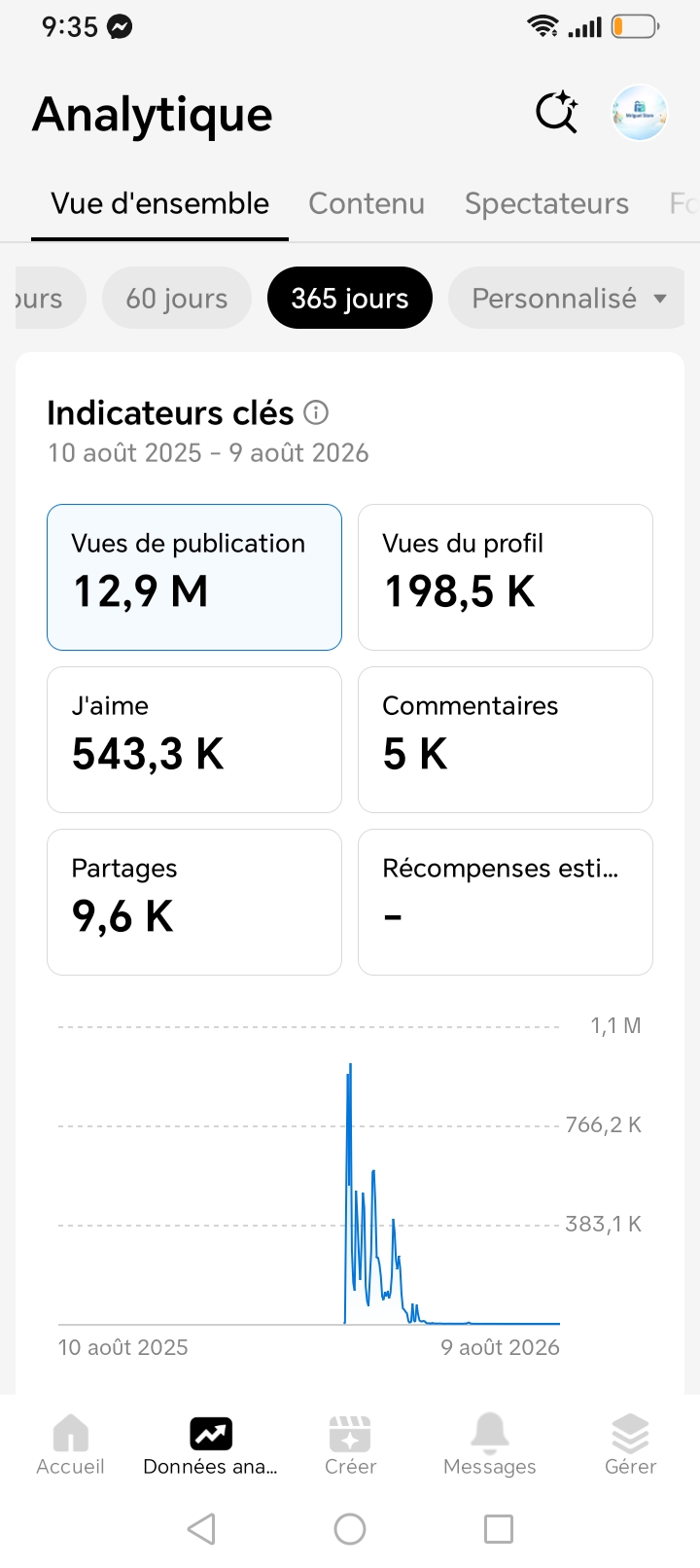The height and width of the screenshot is (1568, 700).
Task: Show info about Indicateurs clés
Action: coord(316,412)
